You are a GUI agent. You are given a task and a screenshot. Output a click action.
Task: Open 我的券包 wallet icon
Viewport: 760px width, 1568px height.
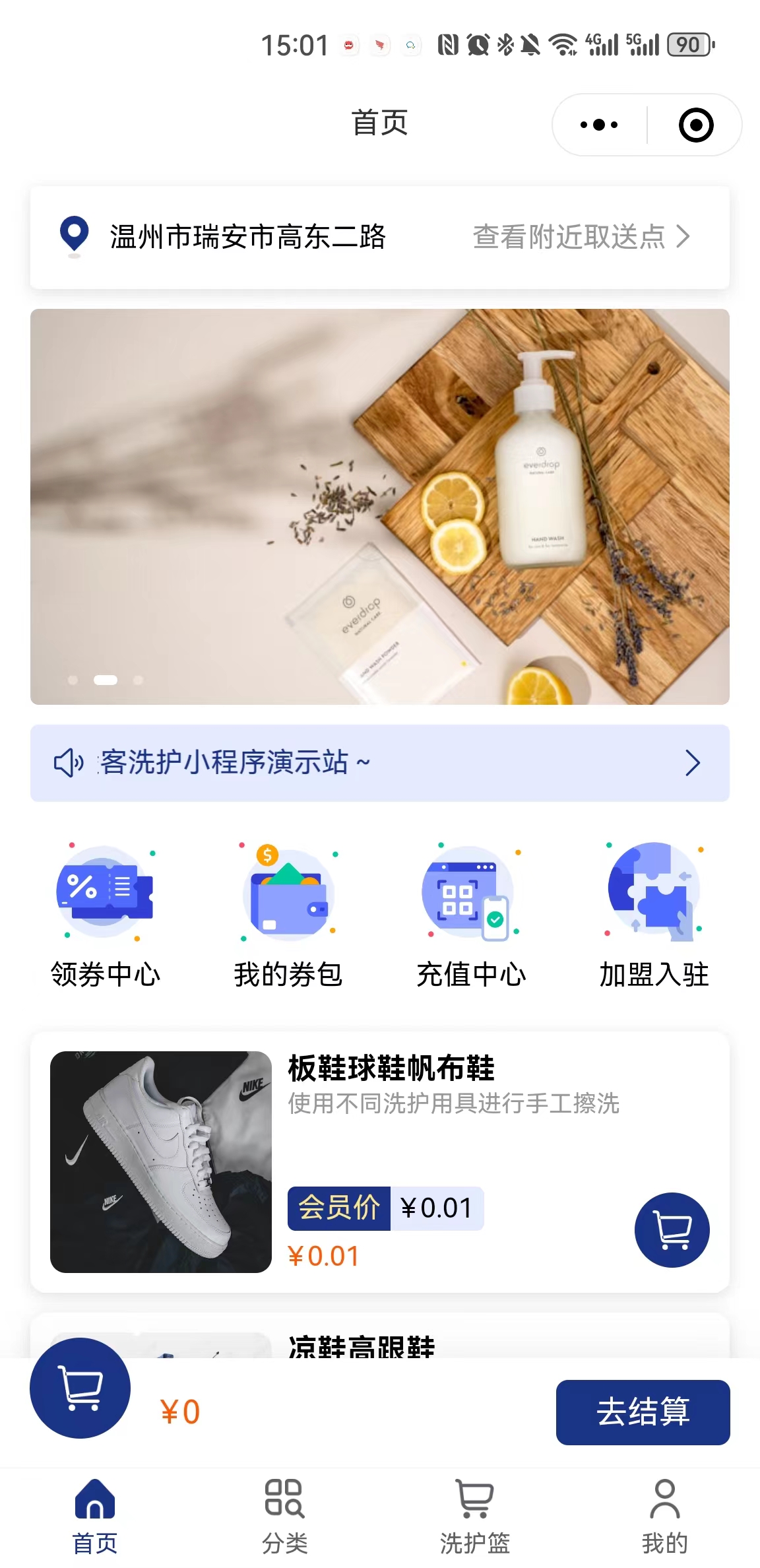coord(288,894)
